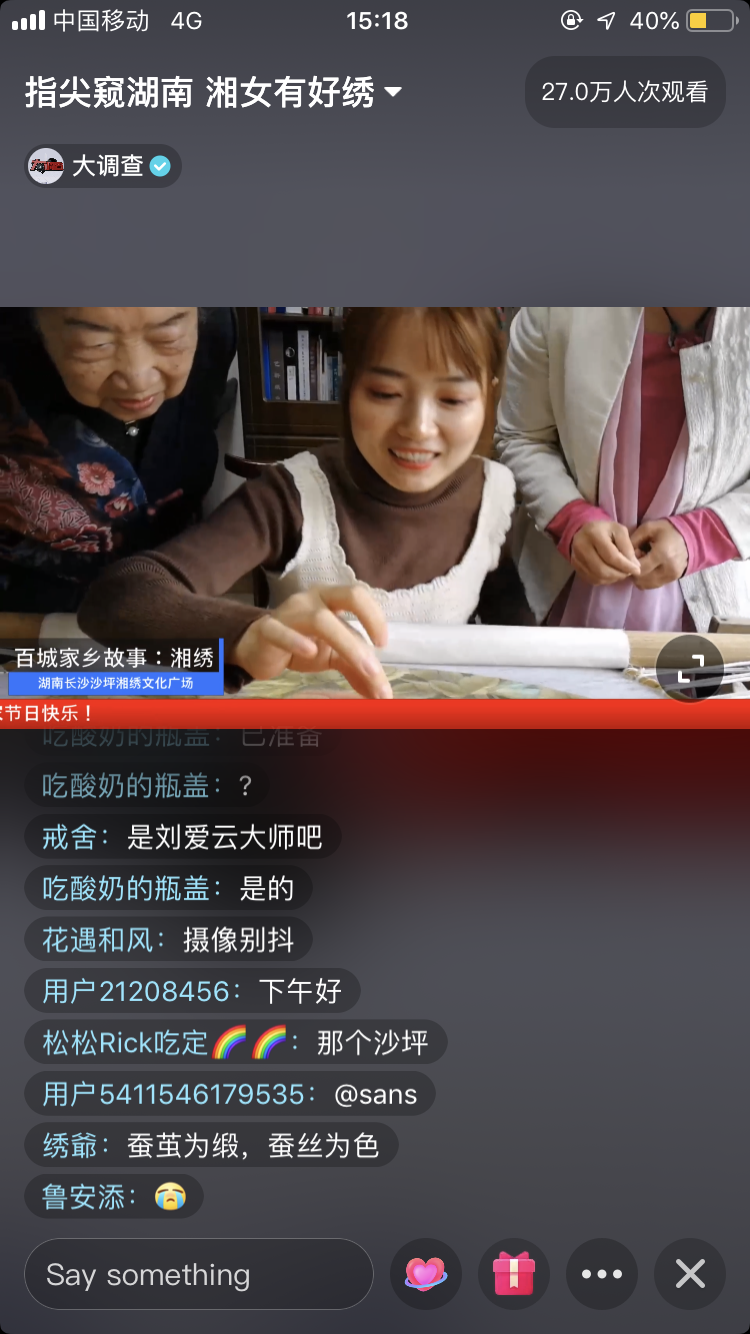Expand the live title dropdown arrow
This screenshot has height=1334, width=750.
(x=393, y=93)
